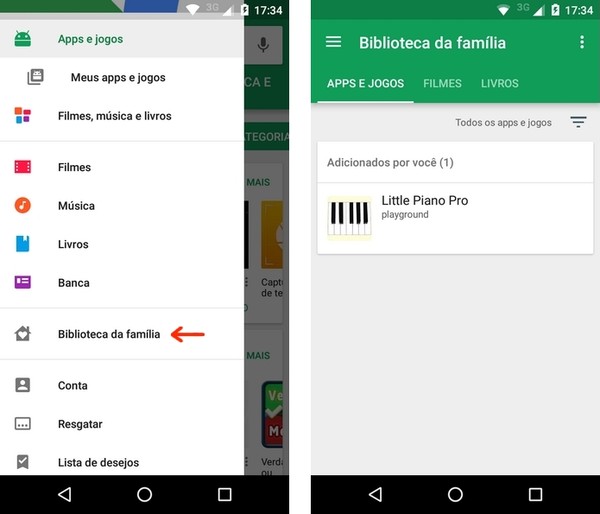Tap the filter icon beside Todos os apps e jogos
Screen dimensions: 600x514
(579, 122)
